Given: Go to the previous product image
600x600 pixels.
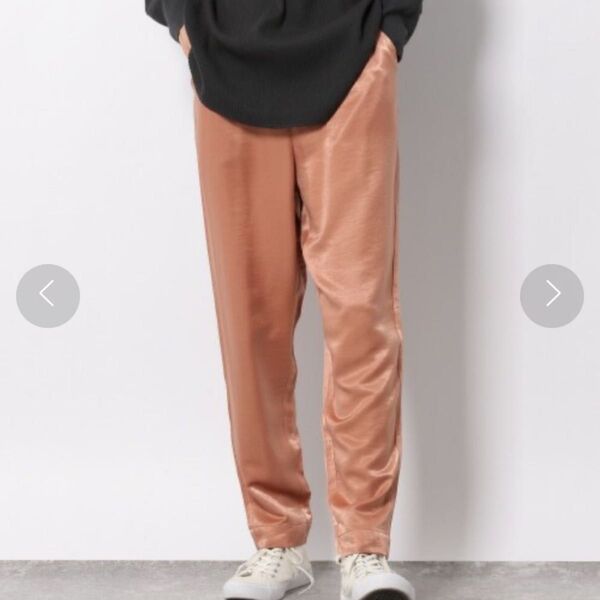Looking at the screenshot, I should [x=48, y=295].
